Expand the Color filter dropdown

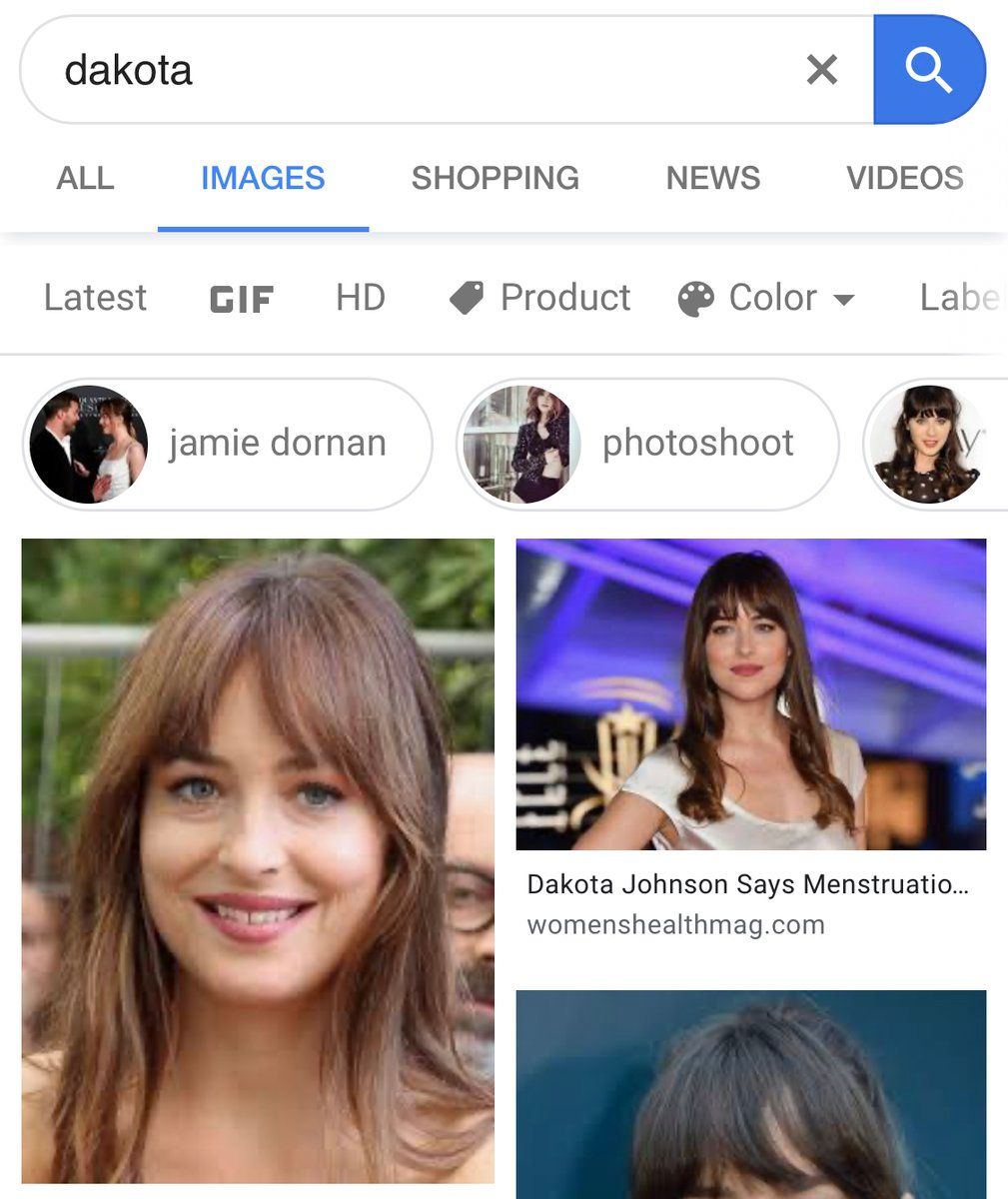[x=766, y=298]
